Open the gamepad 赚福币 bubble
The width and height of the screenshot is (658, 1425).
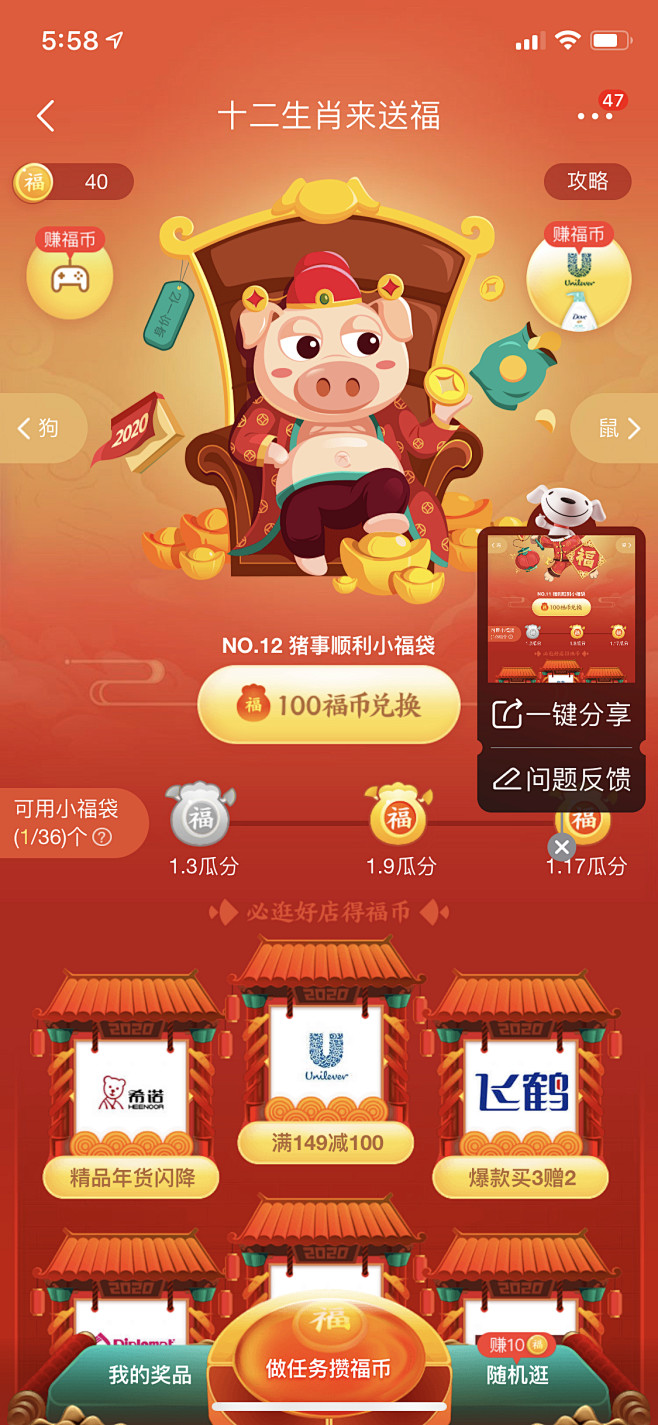pos(70,273)
